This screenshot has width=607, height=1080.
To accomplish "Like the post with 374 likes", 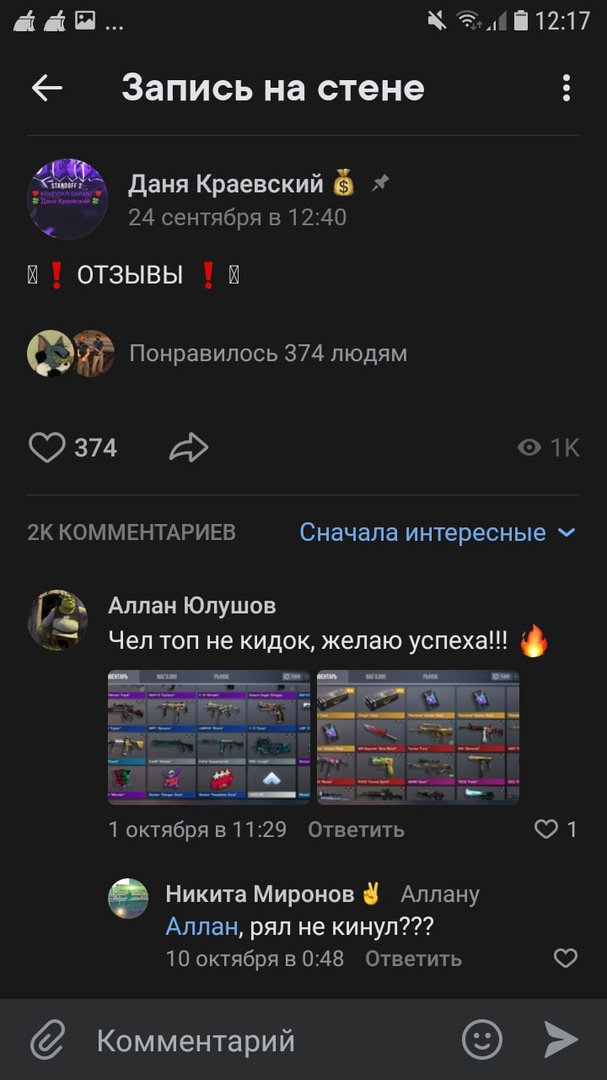I will click(x=47, y=447).
